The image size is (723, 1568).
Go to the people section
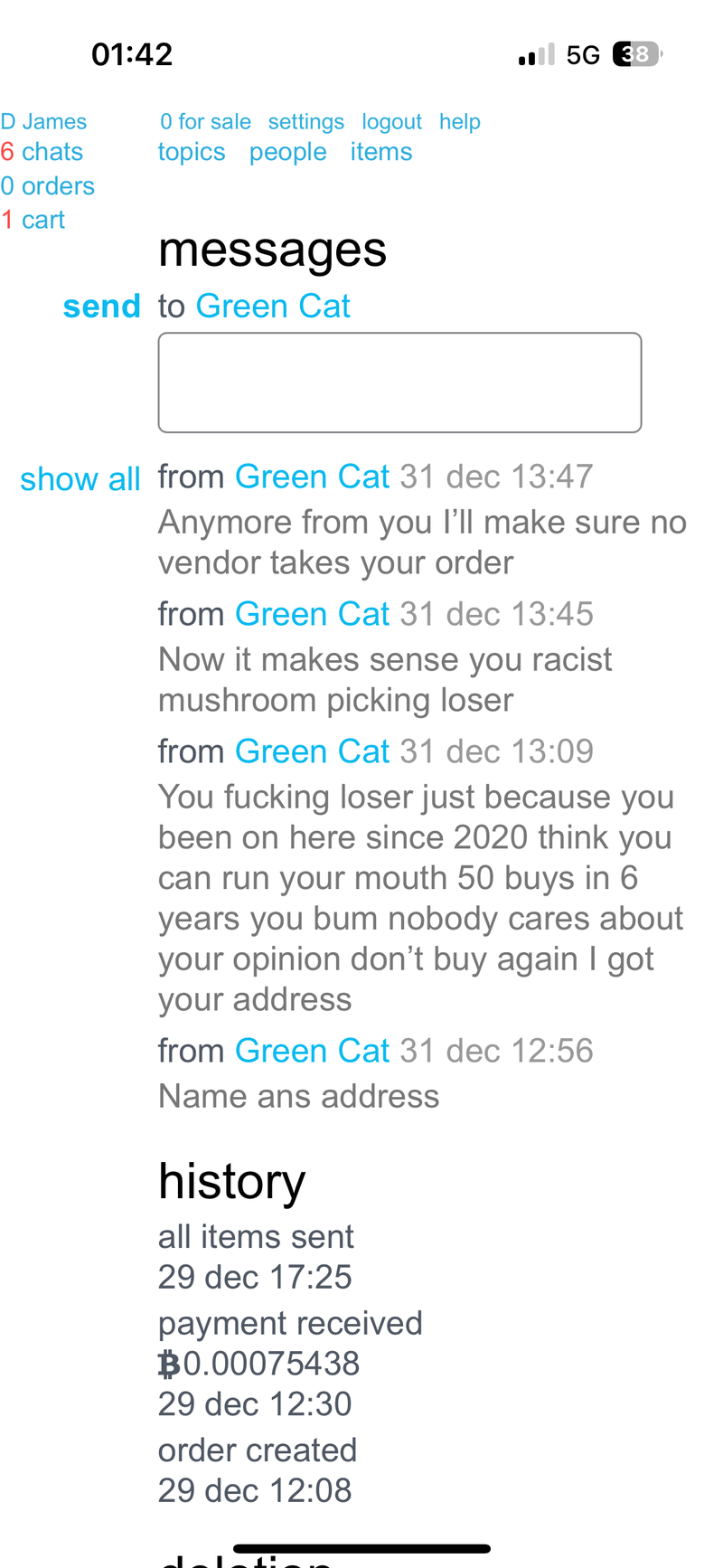point(287,152)
